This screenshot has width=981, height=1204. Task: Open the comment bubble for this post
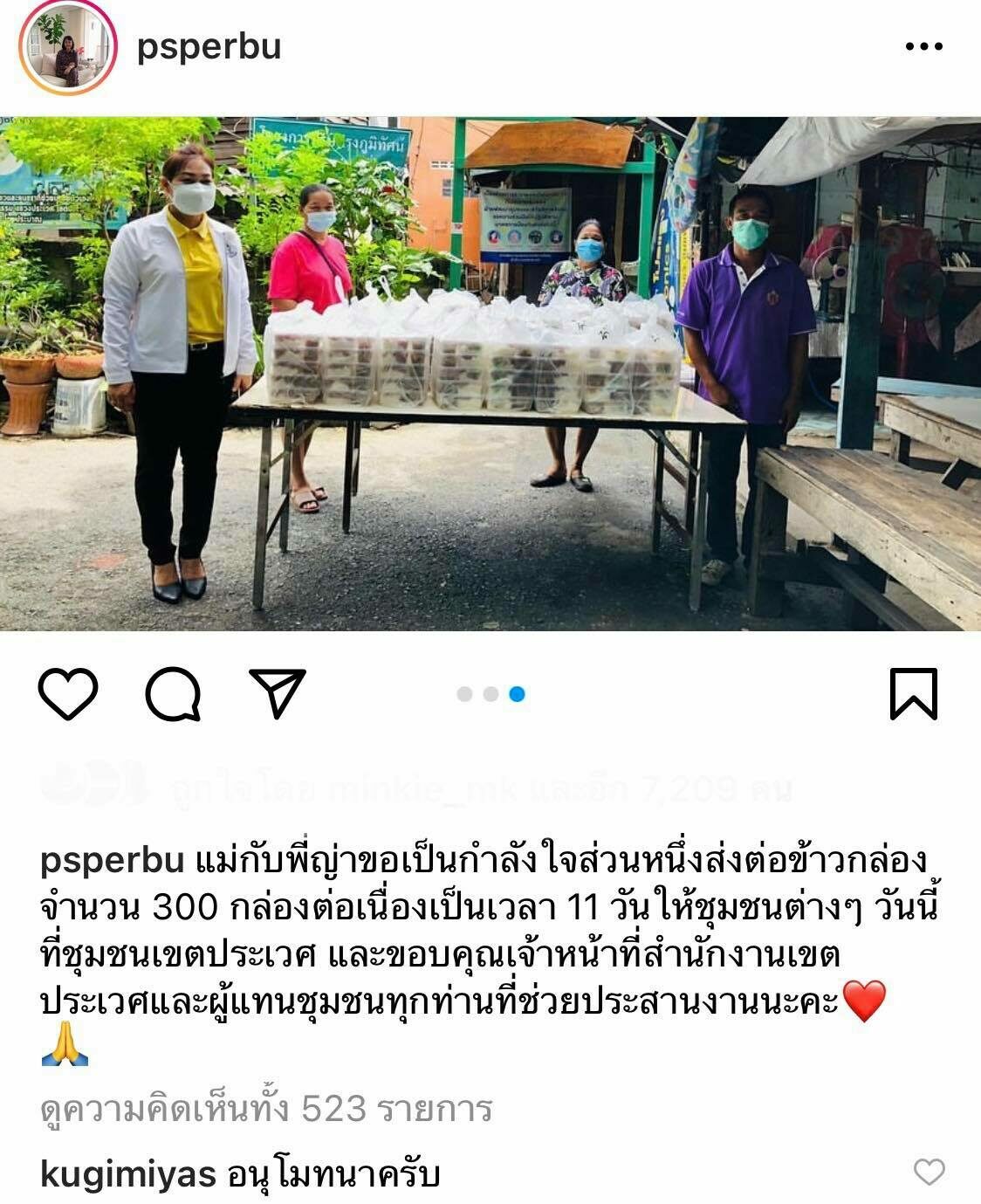point(173,694)
